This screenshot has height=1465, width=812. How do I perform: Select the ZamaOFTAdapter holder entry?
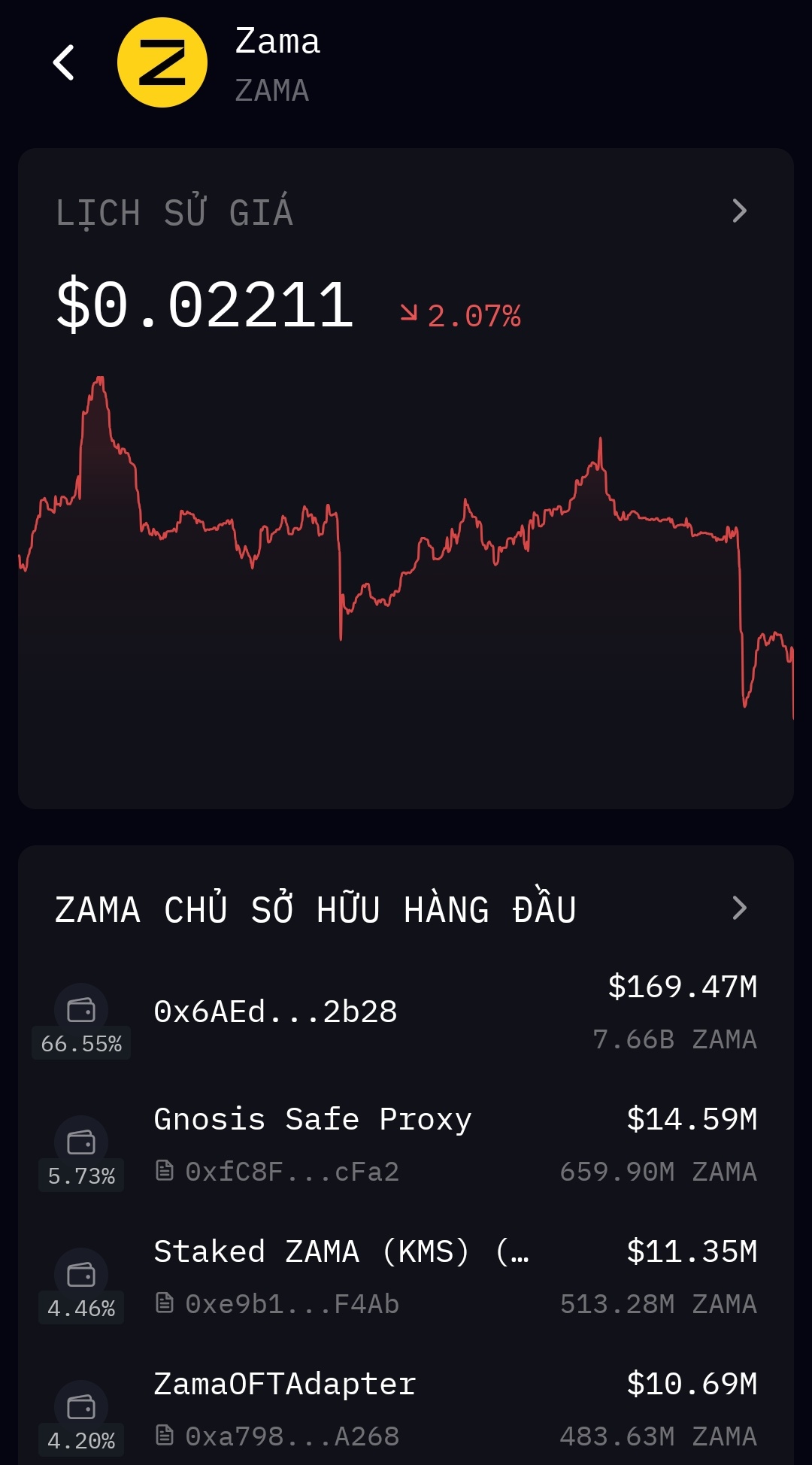[406, 1409]
